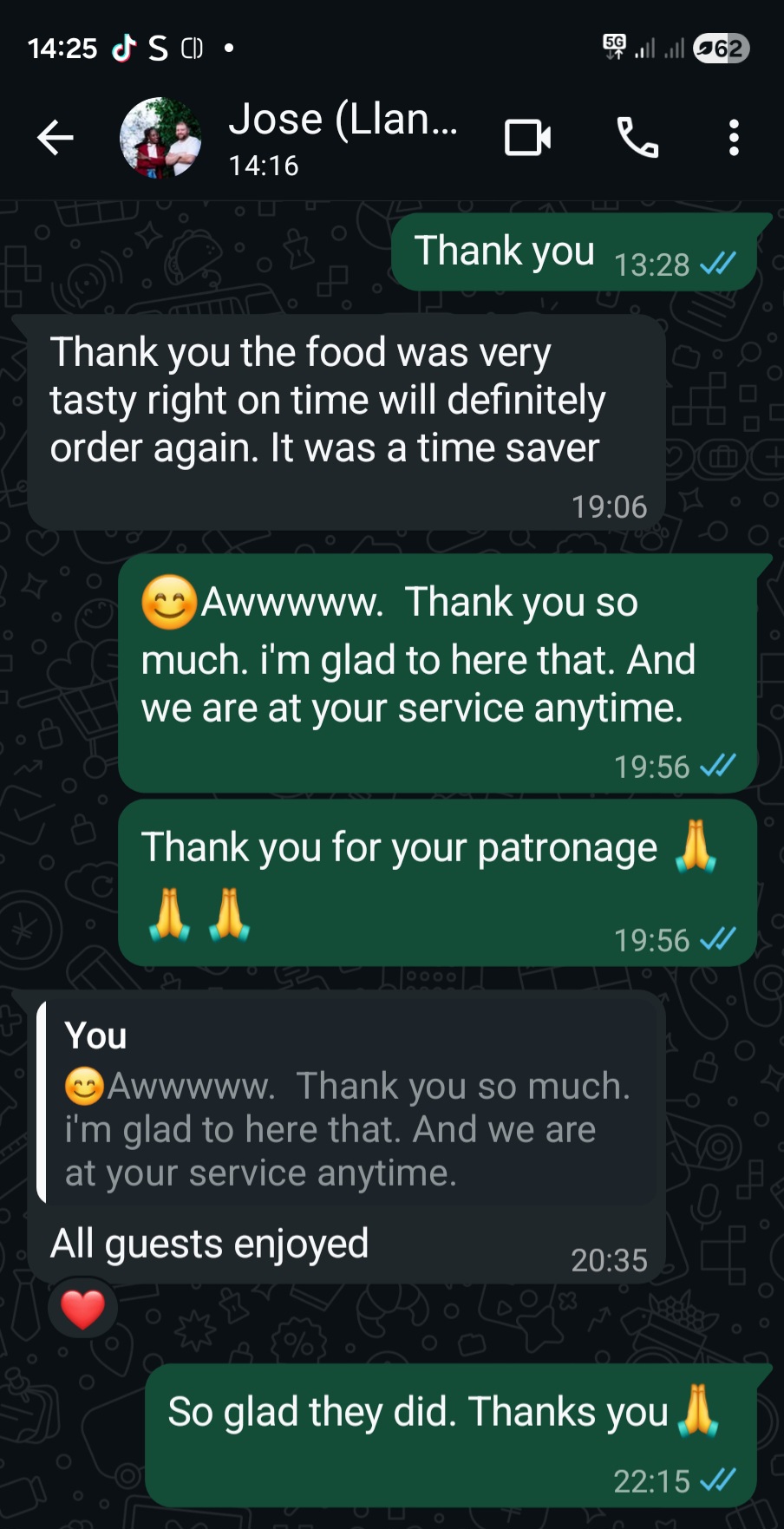Start a video call with Jose
The width and height of the screenshot is (784, 1529).
(x=527, y=138)
